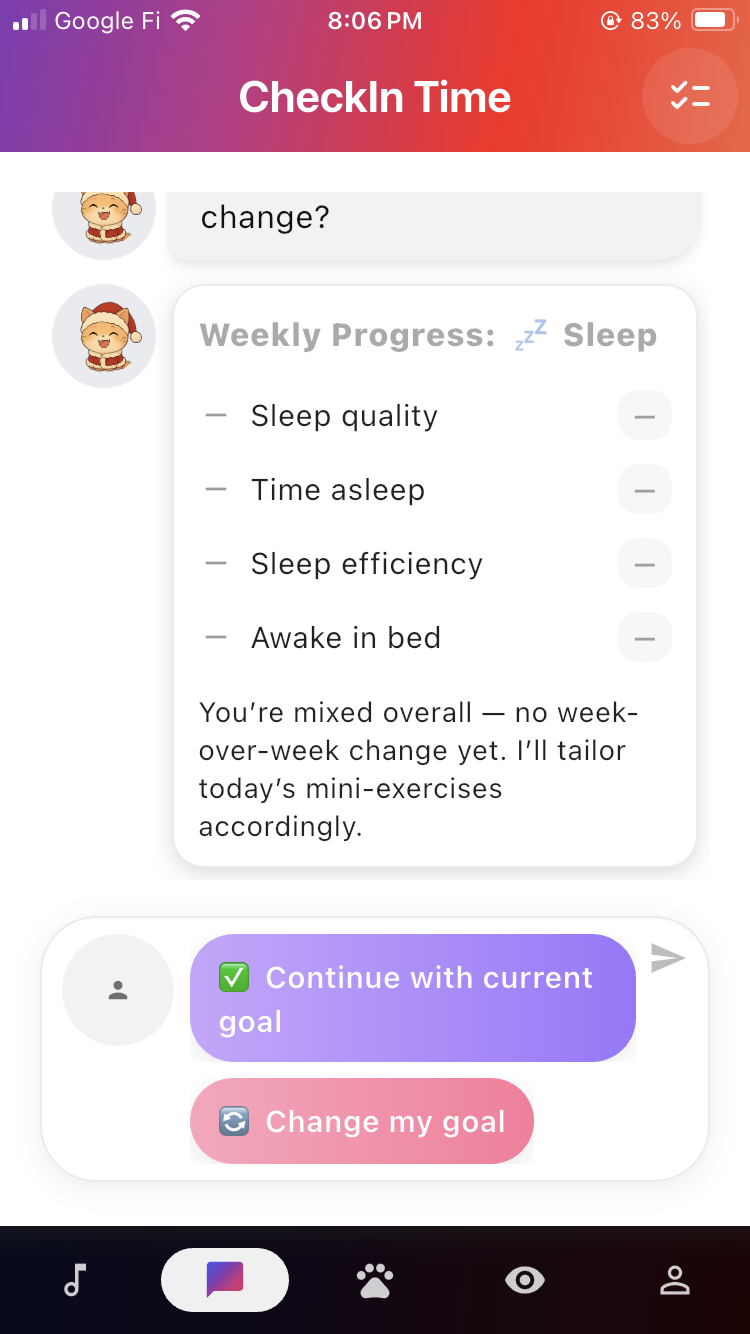Tap the send message arrow
Viewport: 750px width, 1334px height.
(667, 958)
